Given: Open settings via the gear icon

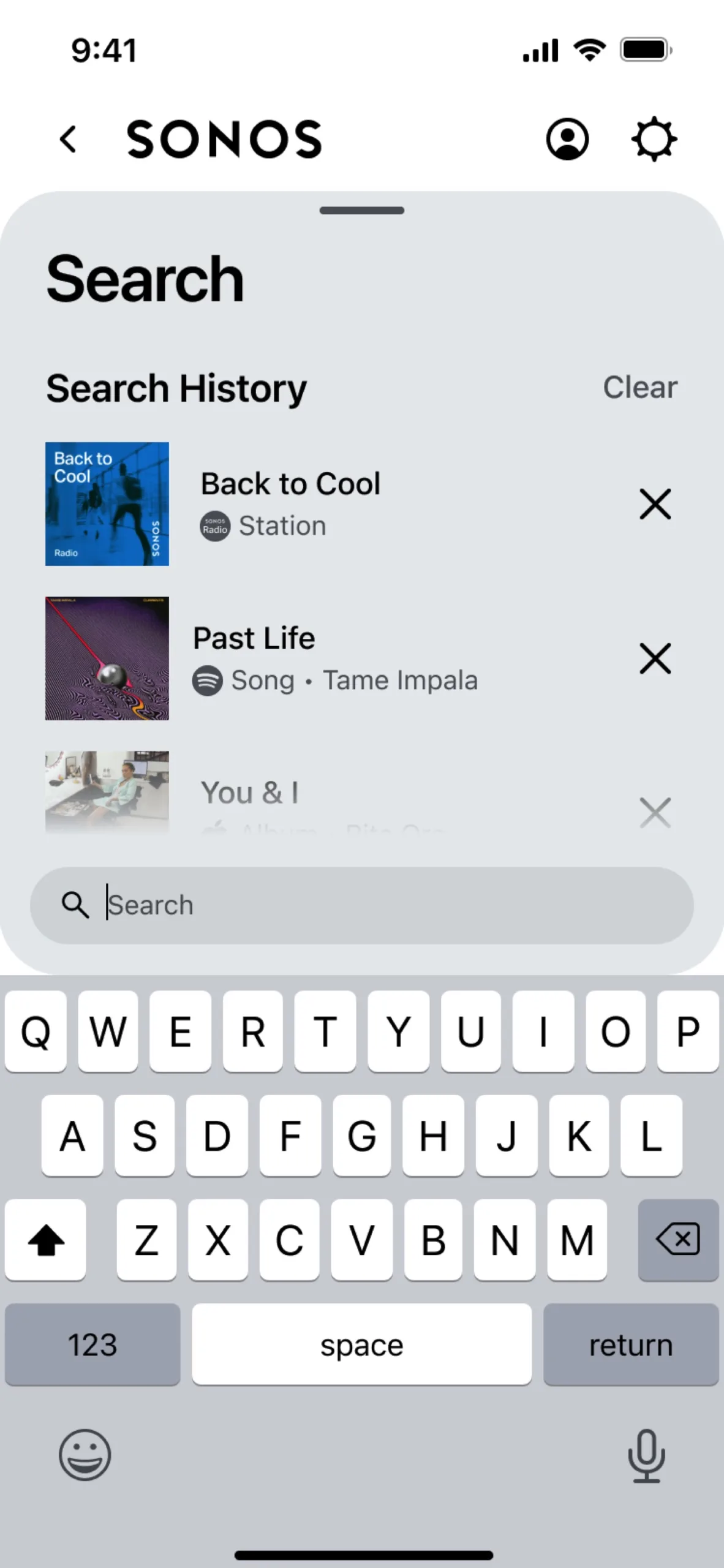Looking at the screenshot, I should point(654,139).
